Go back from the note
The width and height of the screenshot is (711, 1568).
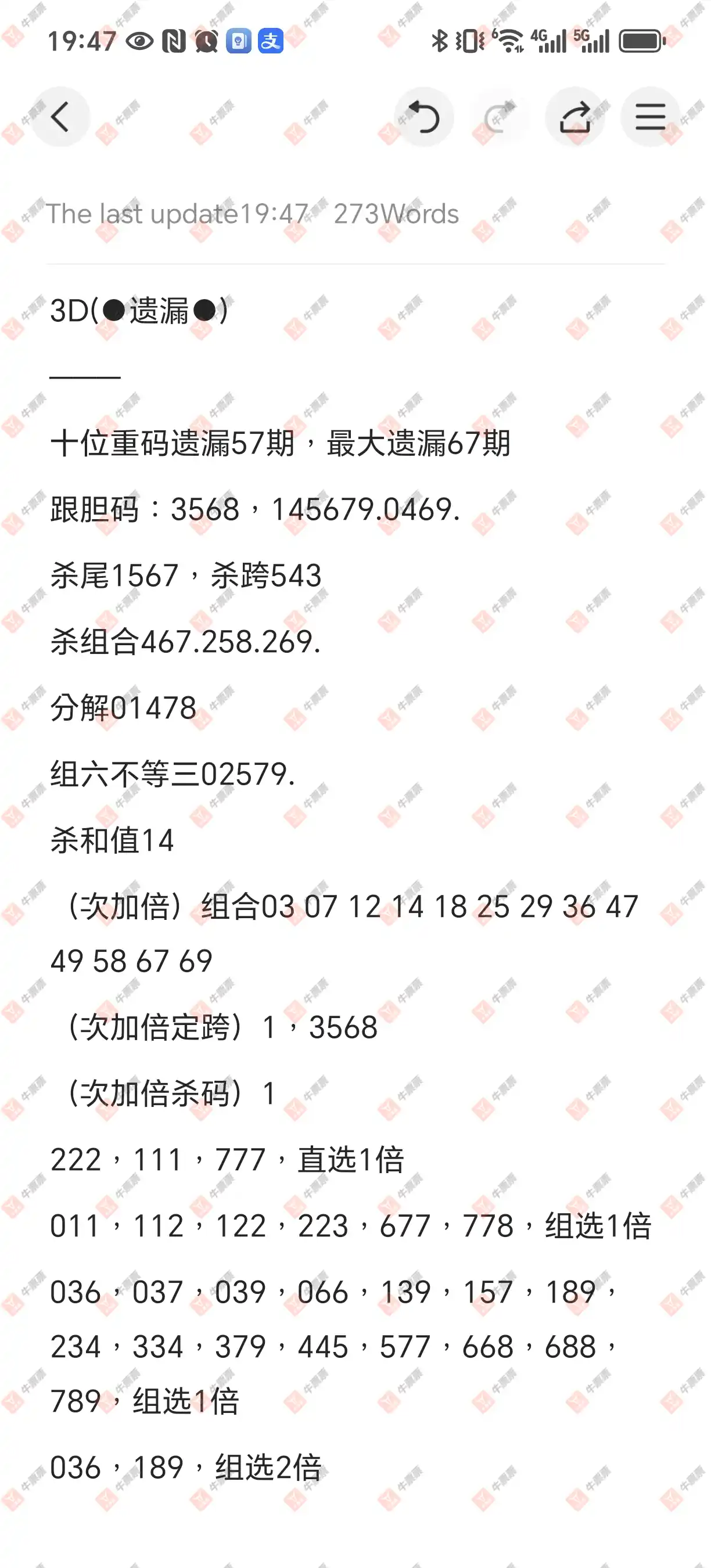(x=60, y=117)
